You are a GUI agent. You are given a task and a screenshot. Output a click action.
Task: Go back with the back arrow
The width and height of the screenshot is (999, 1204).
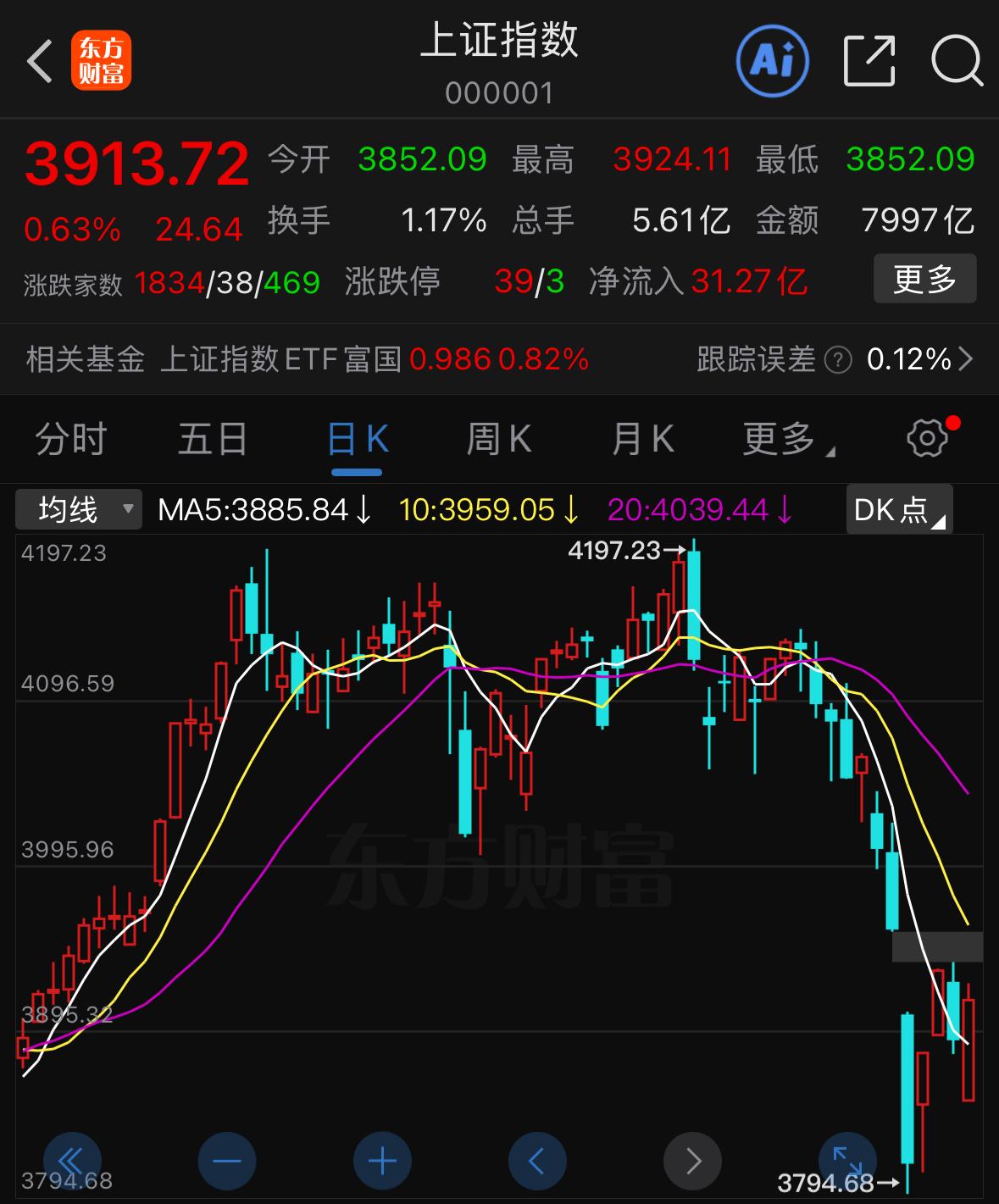pyautogui.click(x=38, y=60)
